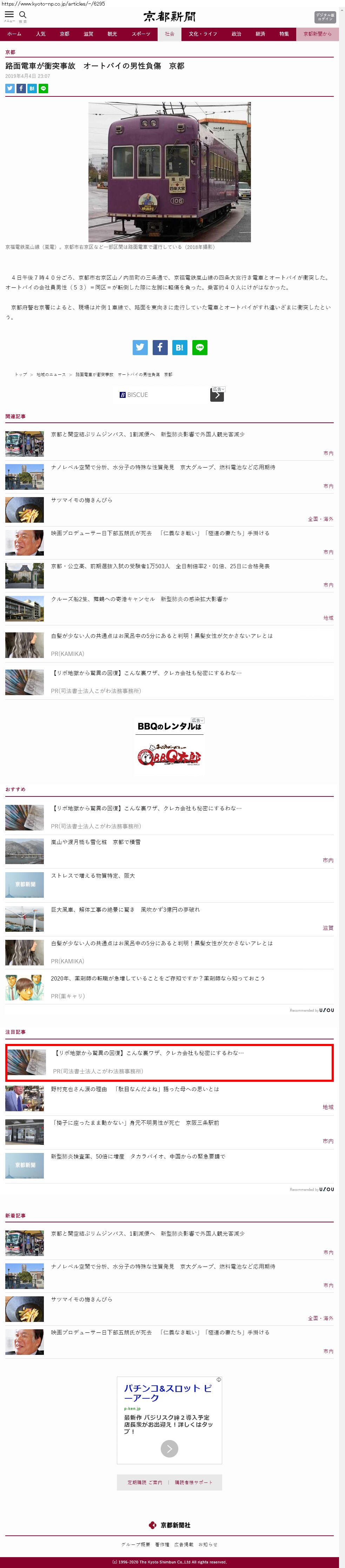Open article about クルーズ船2隻 舞鶴寄港キャンセル
Viewport: 345px width, 1568px height.
(x=139, y=599)
